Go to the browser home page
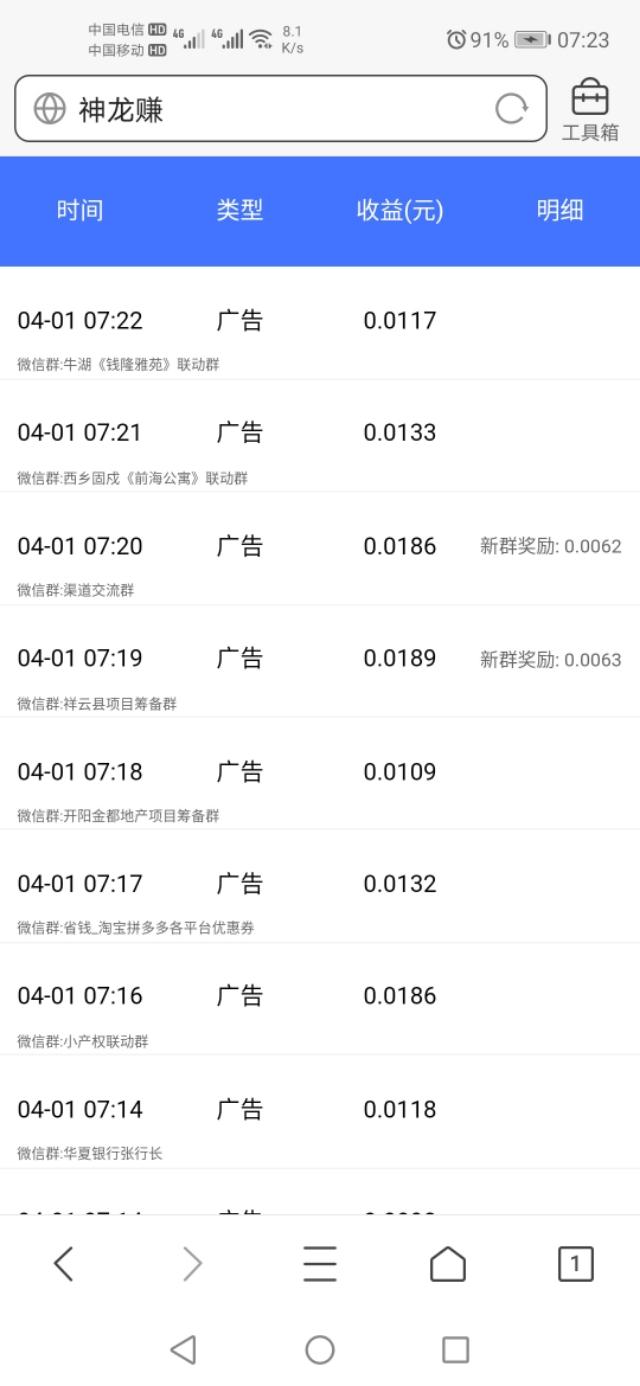Screen dimensions: 640x1386 tap(448, 1264)
